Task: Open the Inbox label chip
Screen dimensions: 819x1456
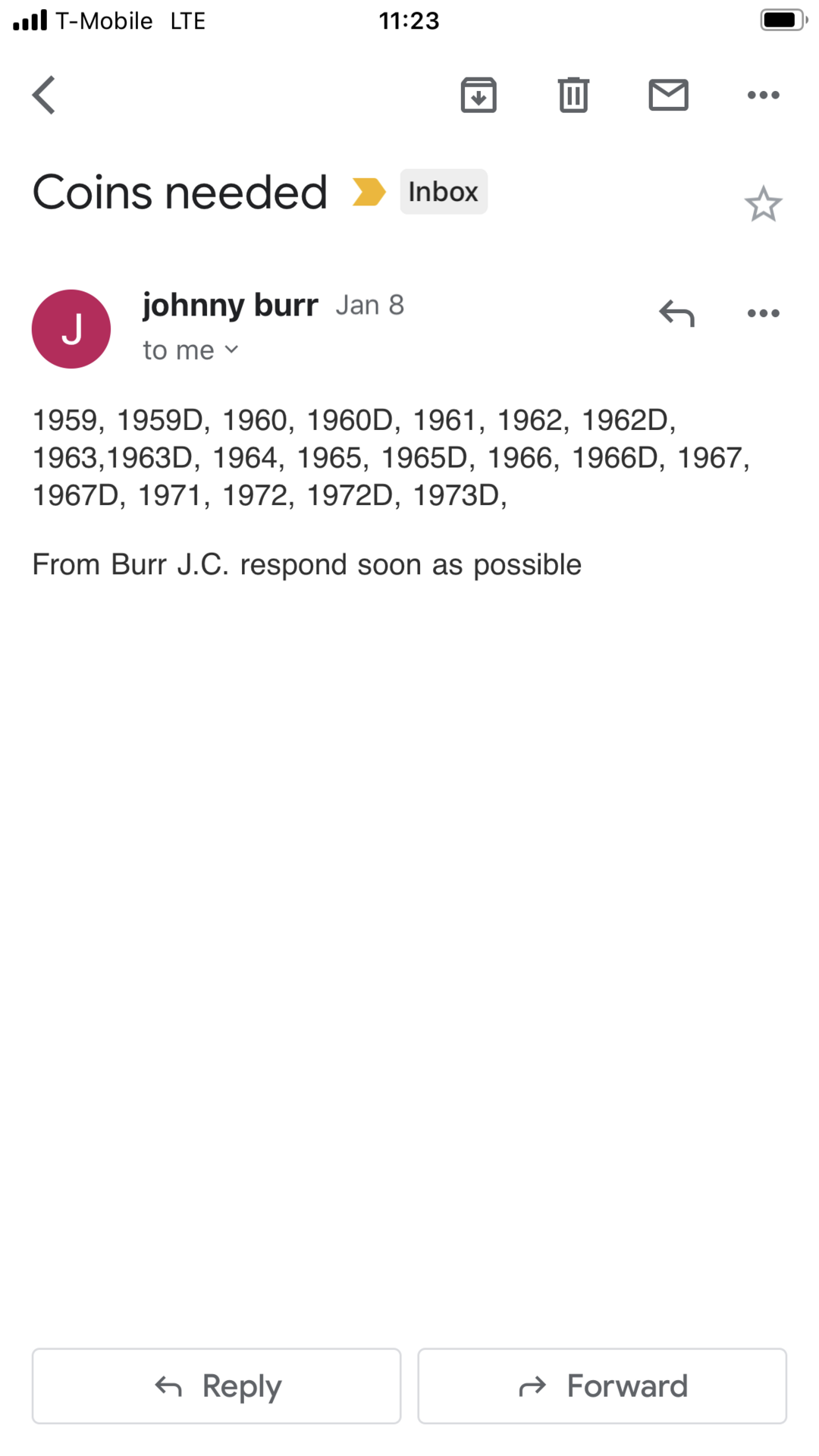Action: click(x=444, y=192)
